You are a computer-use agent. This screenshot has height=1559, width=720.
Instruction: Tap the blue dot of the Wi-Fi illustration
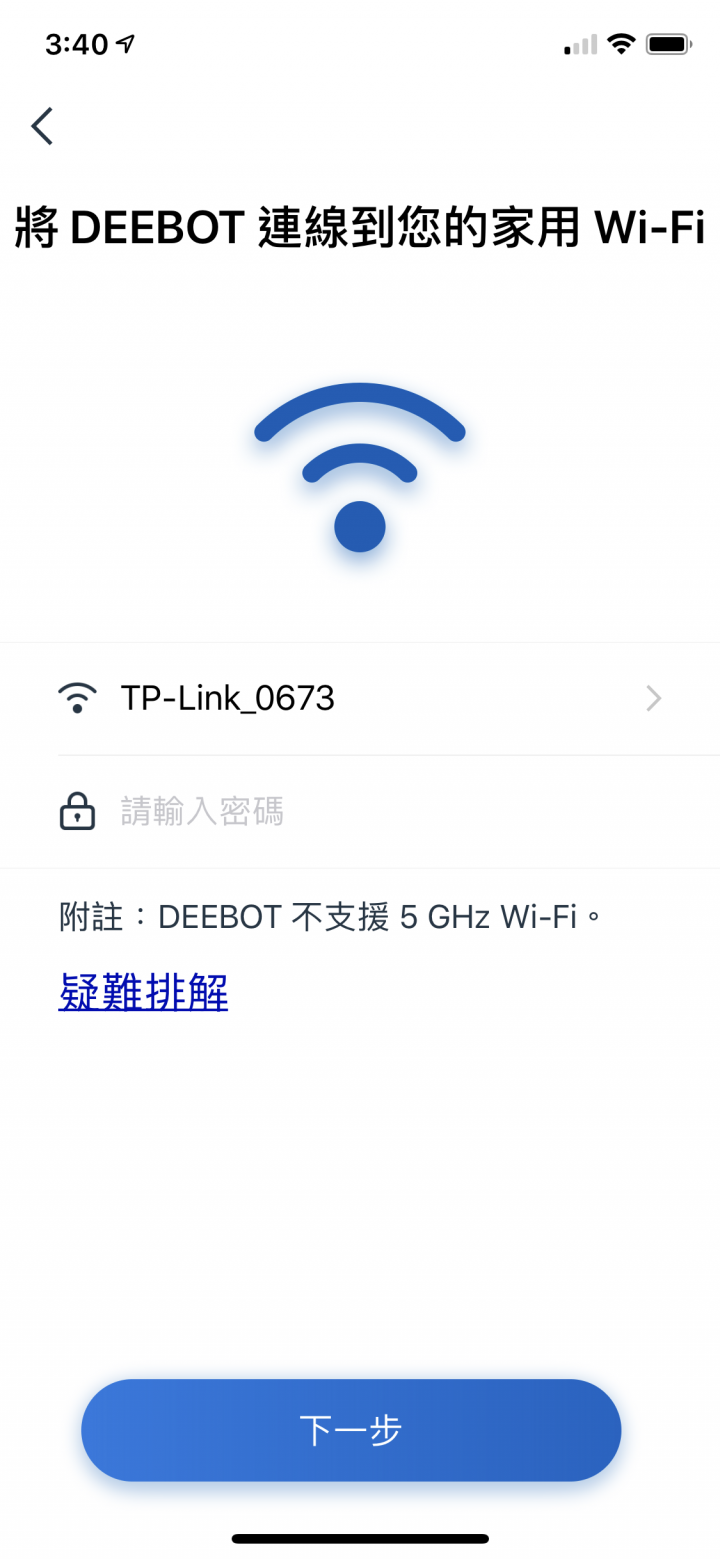pyautogui.click(x=358, y=528)
